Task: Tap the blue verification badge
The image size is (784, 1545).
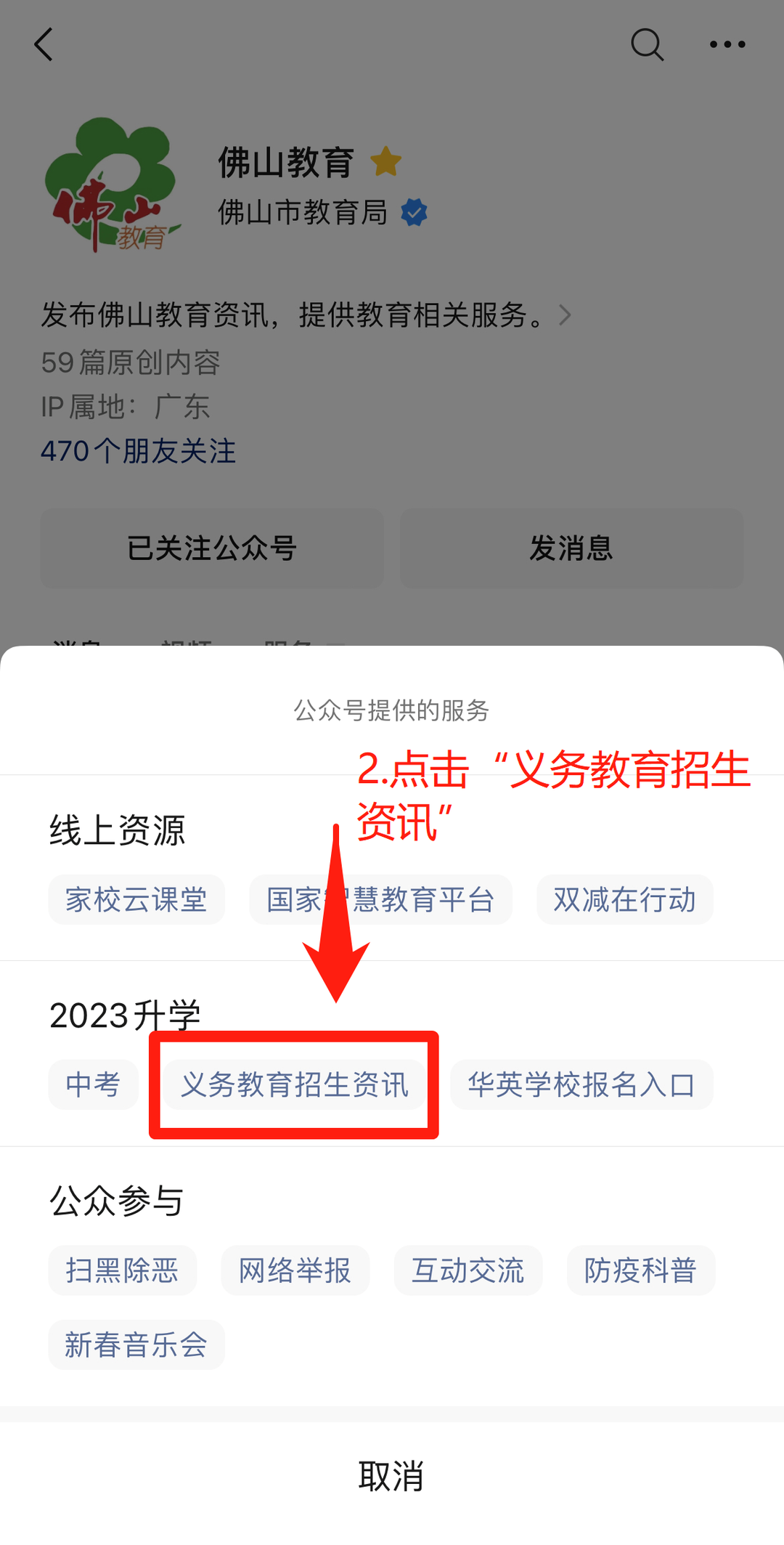Action: (414, 211)
